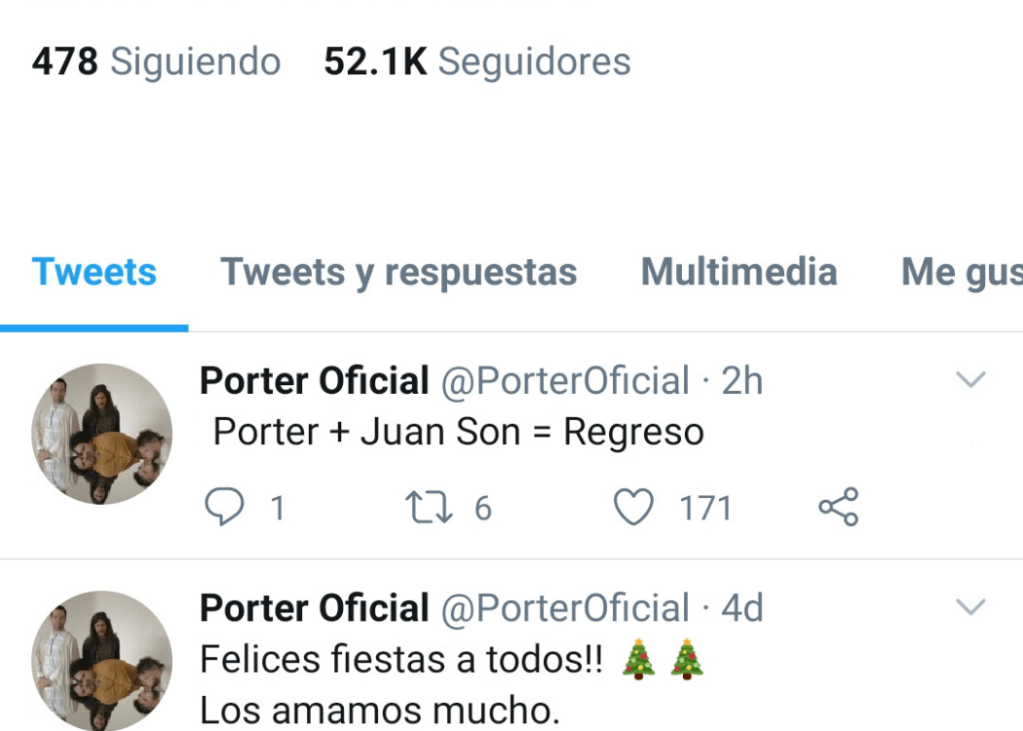Share the Porter + Juan Son tweet
The width and height of the screenshot is (1023, 731).
click(x=838, y=507)
